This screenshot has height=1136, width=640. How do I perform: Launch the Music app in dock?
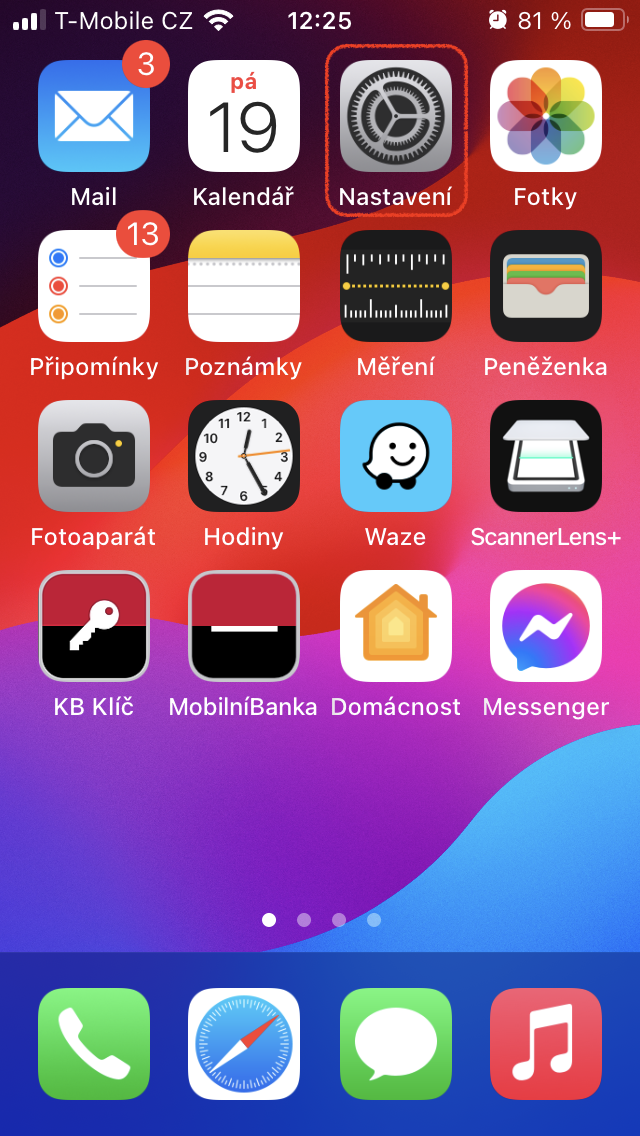tap(545, 1044)
